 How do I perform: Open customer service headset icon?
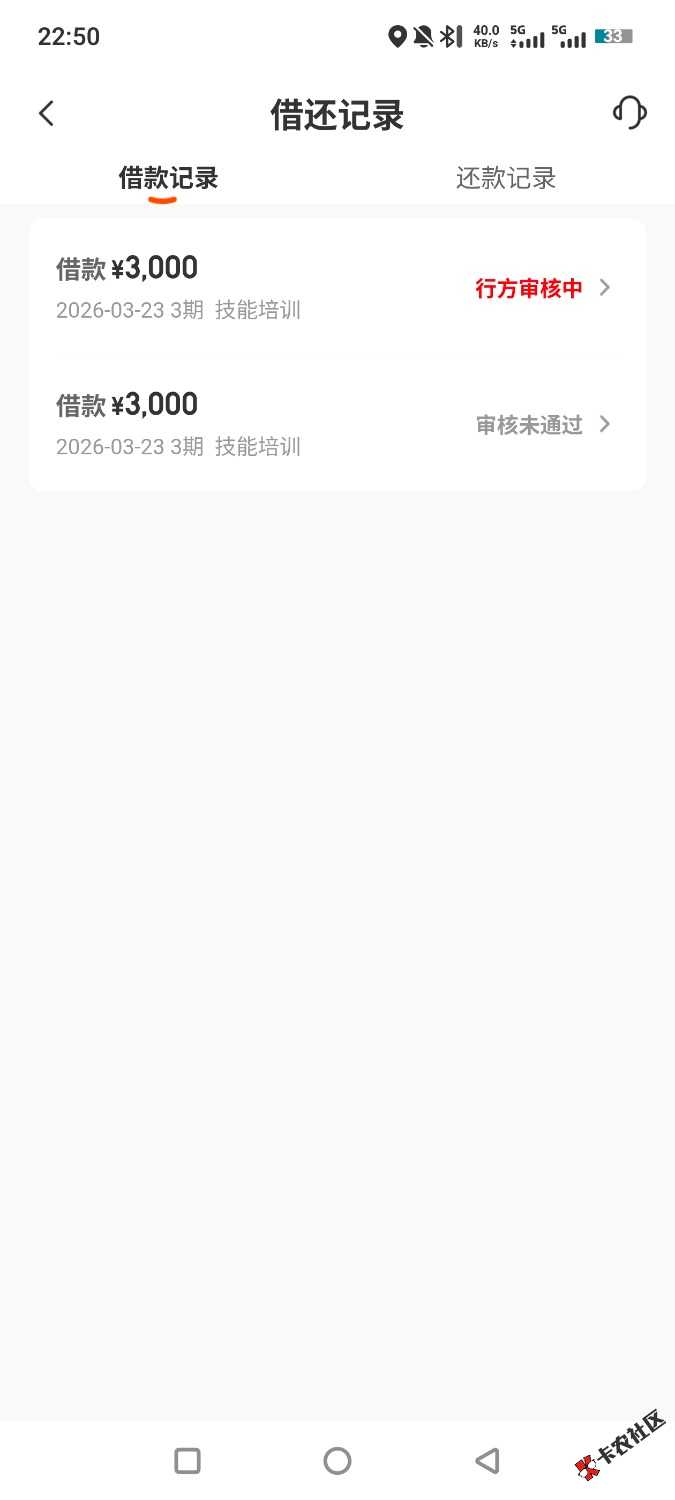point(629,113)
